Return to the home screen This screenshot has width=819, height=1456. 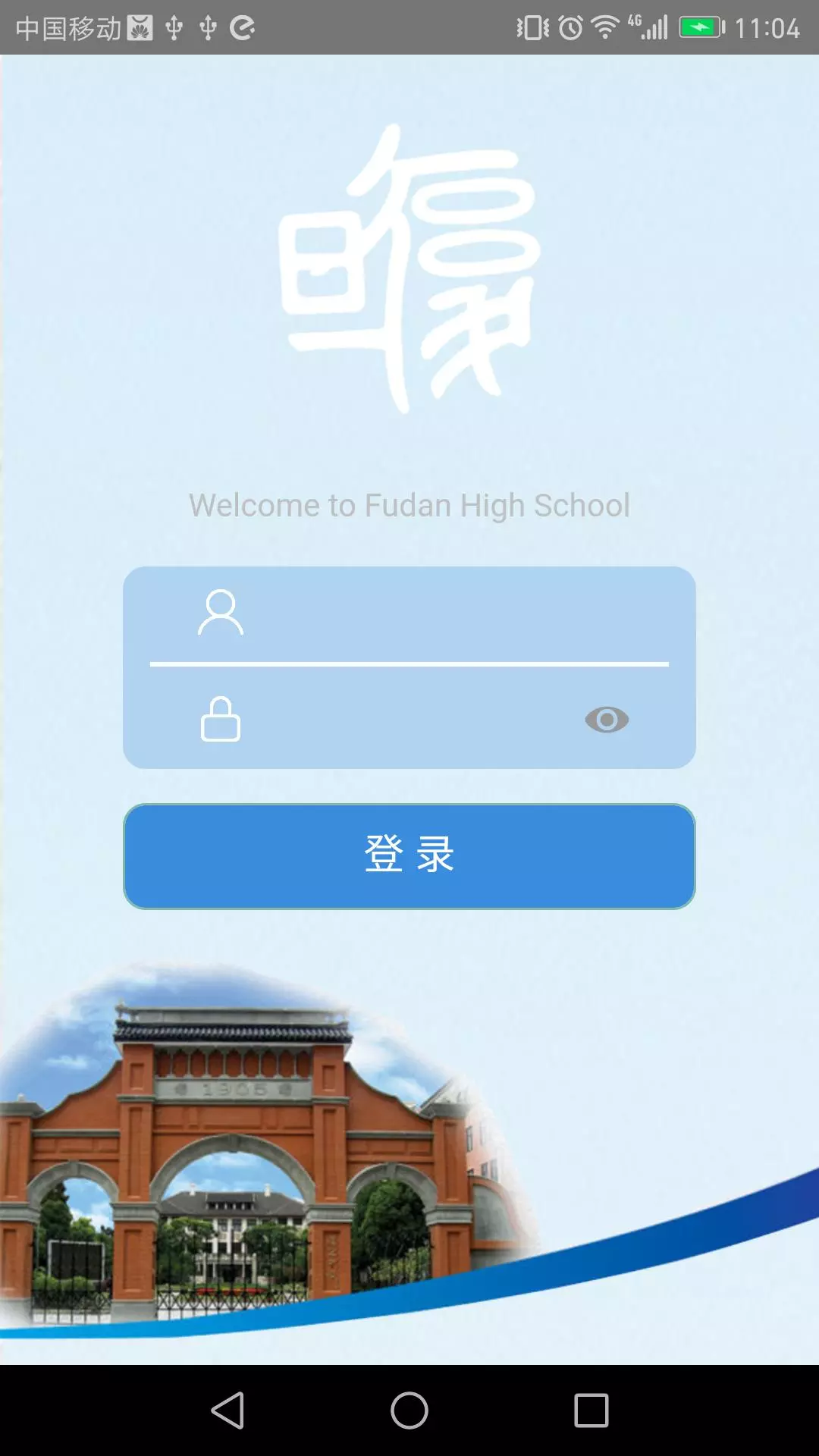[409, 1410]
